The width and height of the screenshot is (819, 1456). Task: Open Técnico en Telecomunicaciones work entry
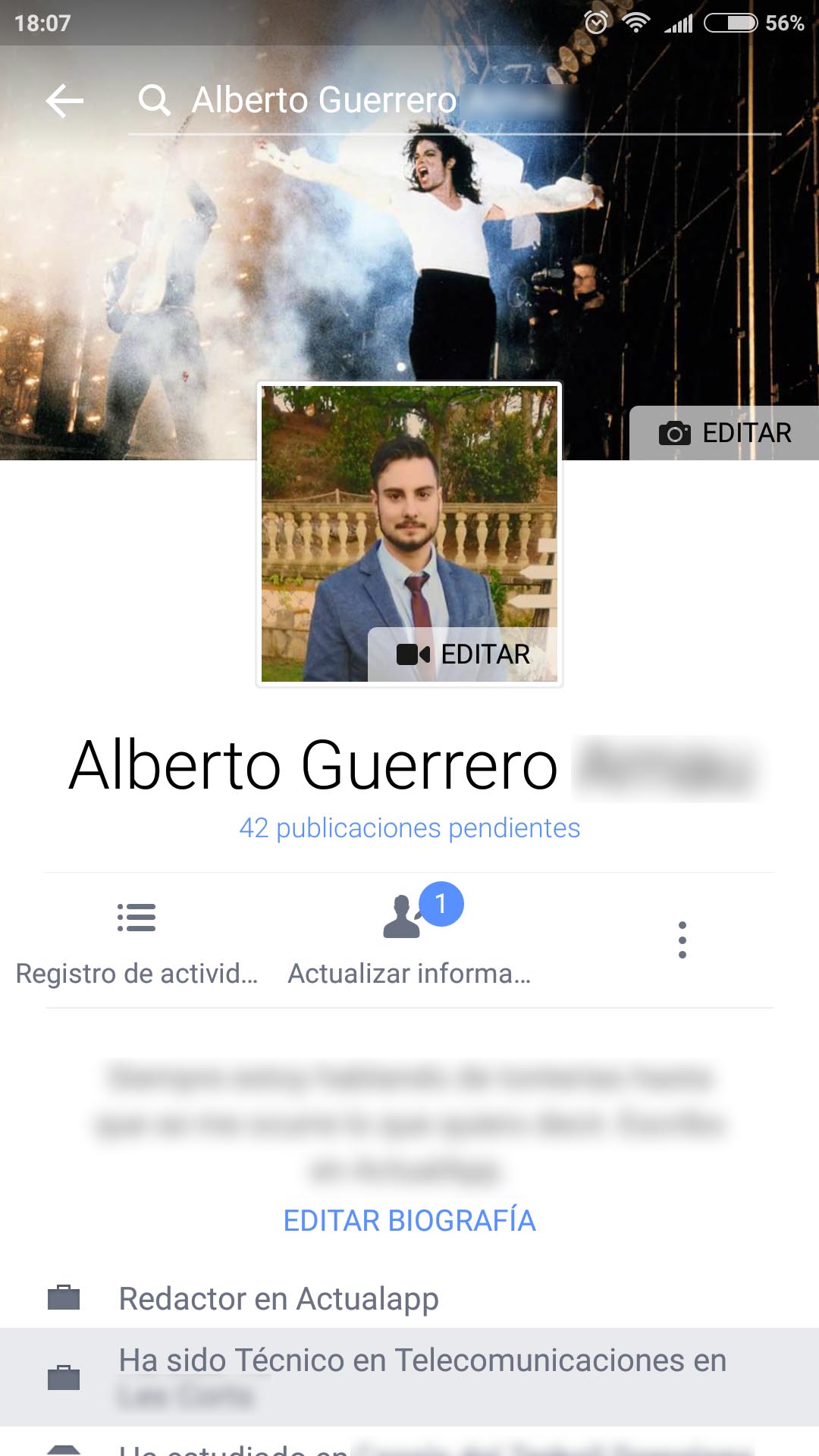[409, 1377]
